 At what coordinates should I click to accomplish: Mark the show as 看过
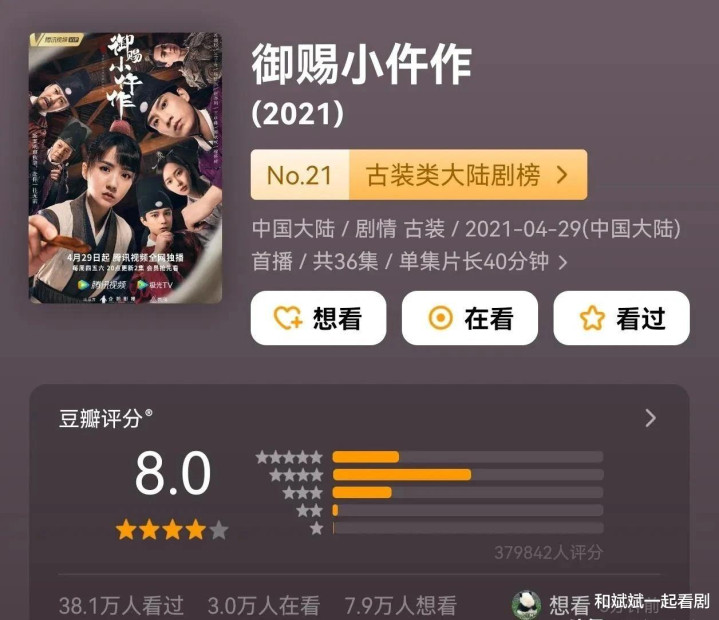point(621,318)
